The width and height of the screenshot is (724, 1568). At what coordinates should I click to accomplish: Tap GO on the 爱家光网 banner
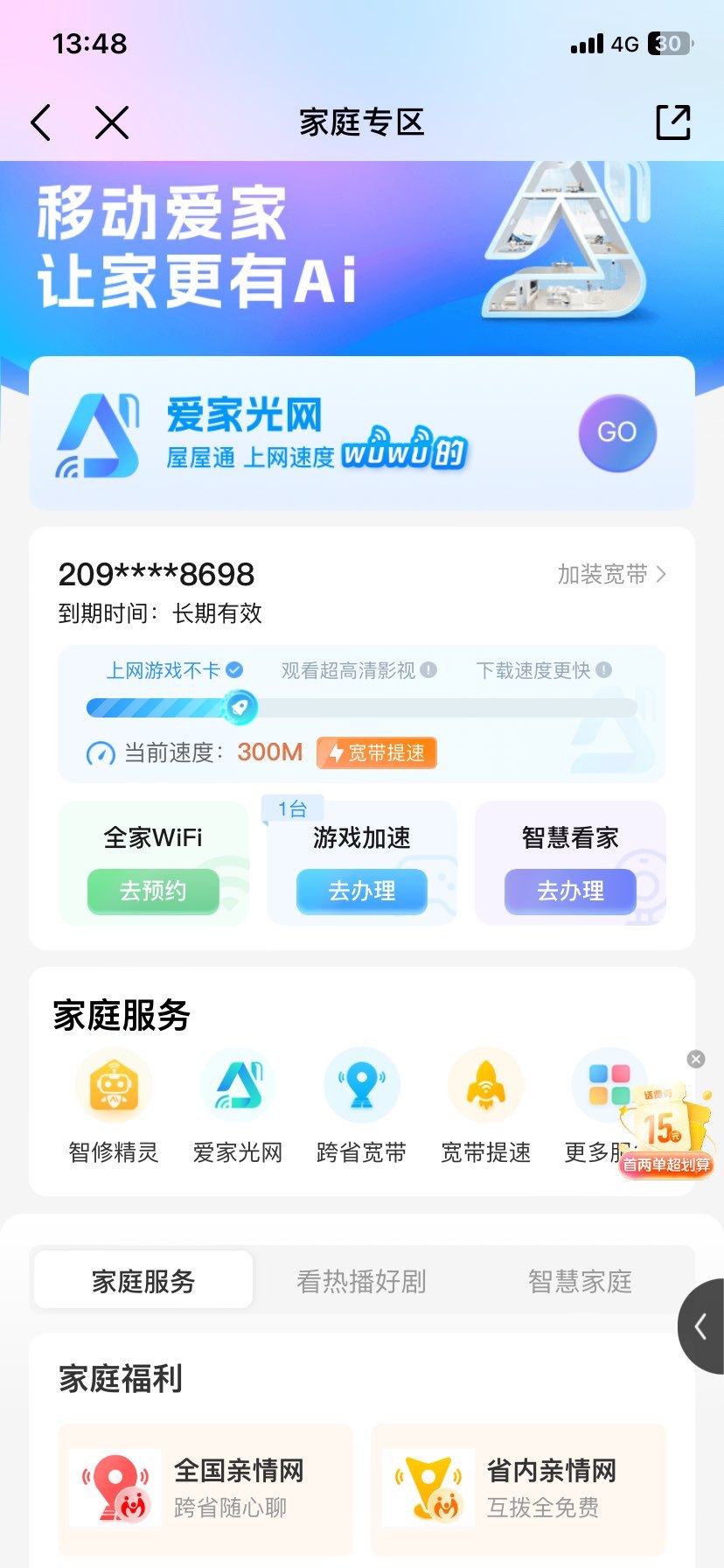[617, 433]
